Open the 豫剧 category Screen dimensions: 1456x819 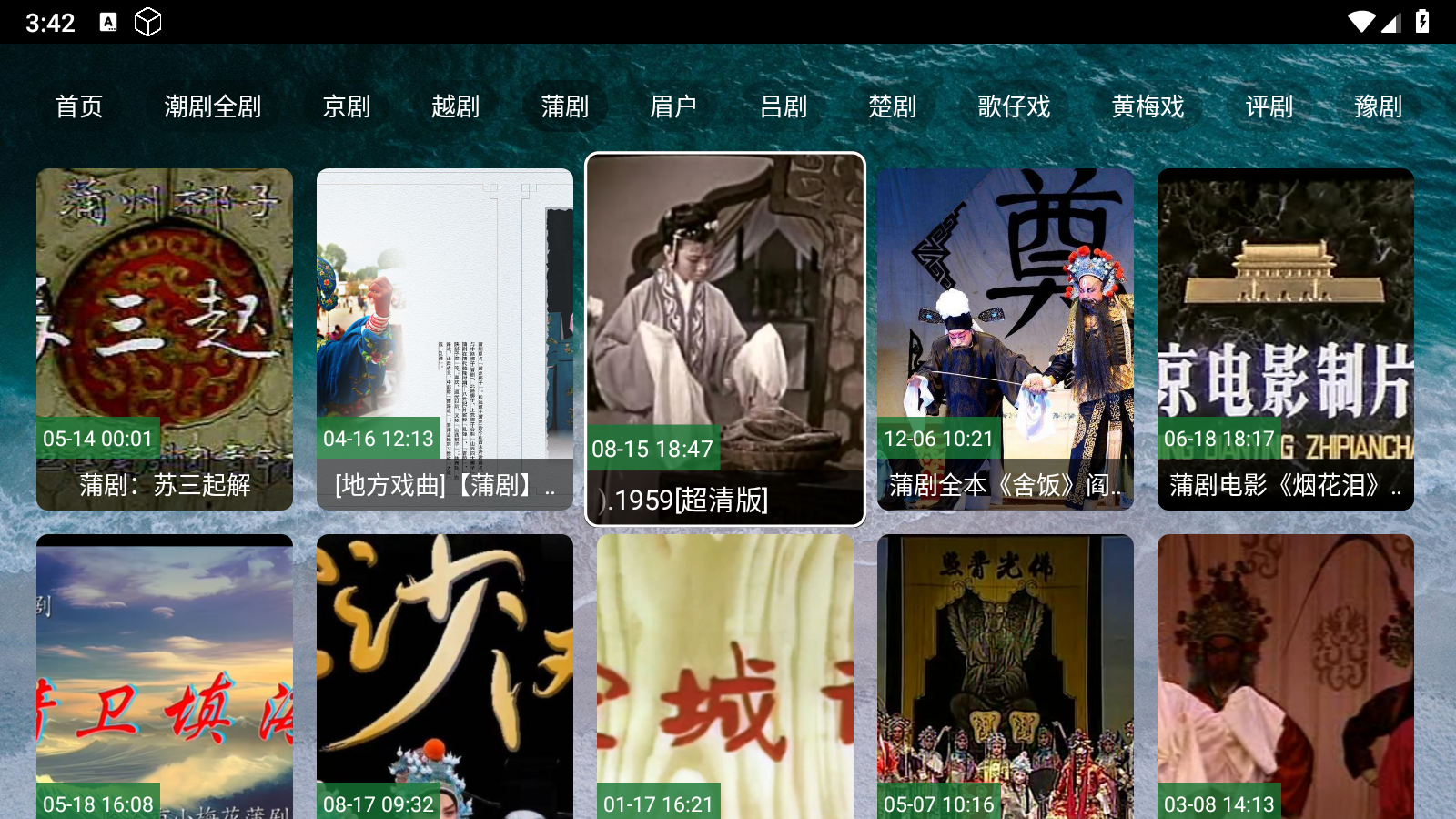coord(1379,106)
